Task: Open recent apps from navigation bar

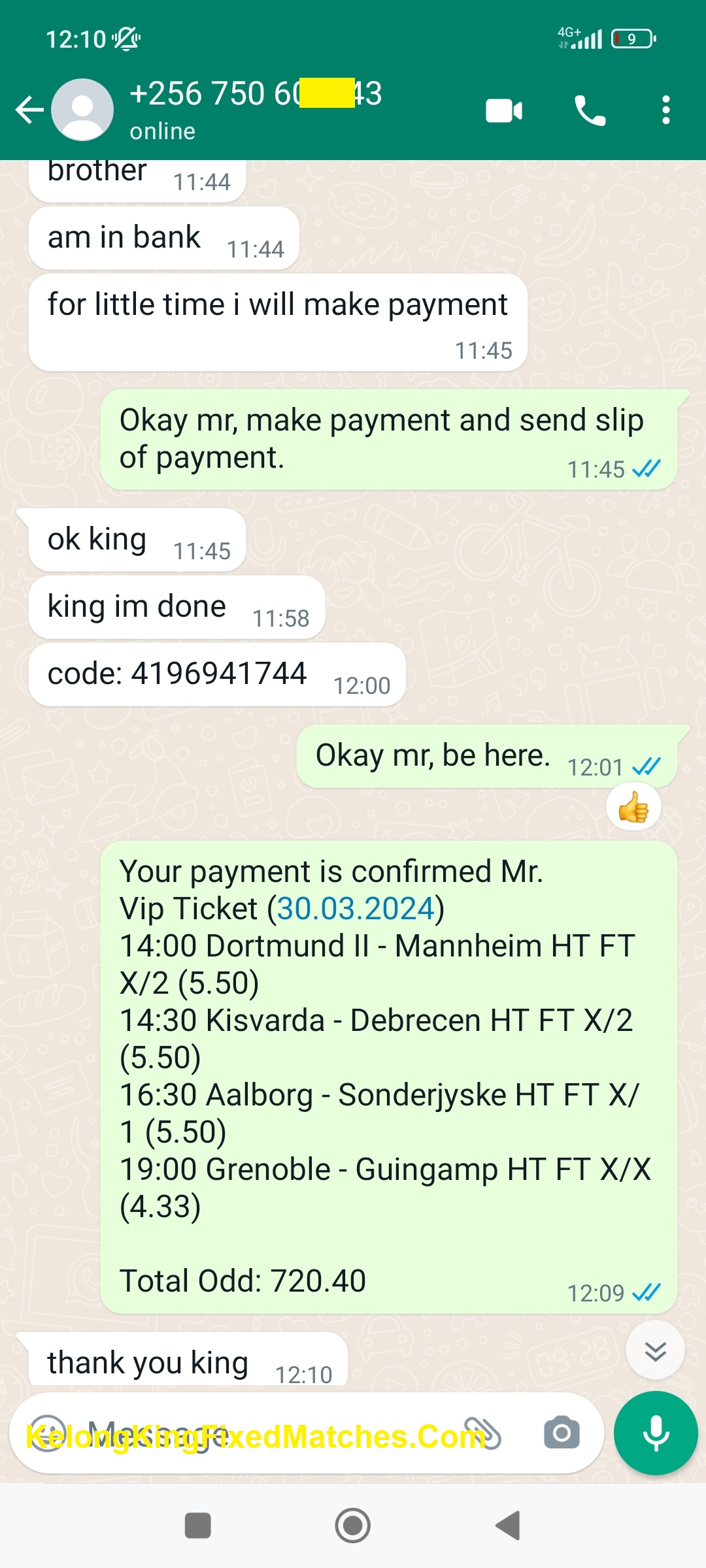Action: pyautogui.click(x=198, y=1526)
